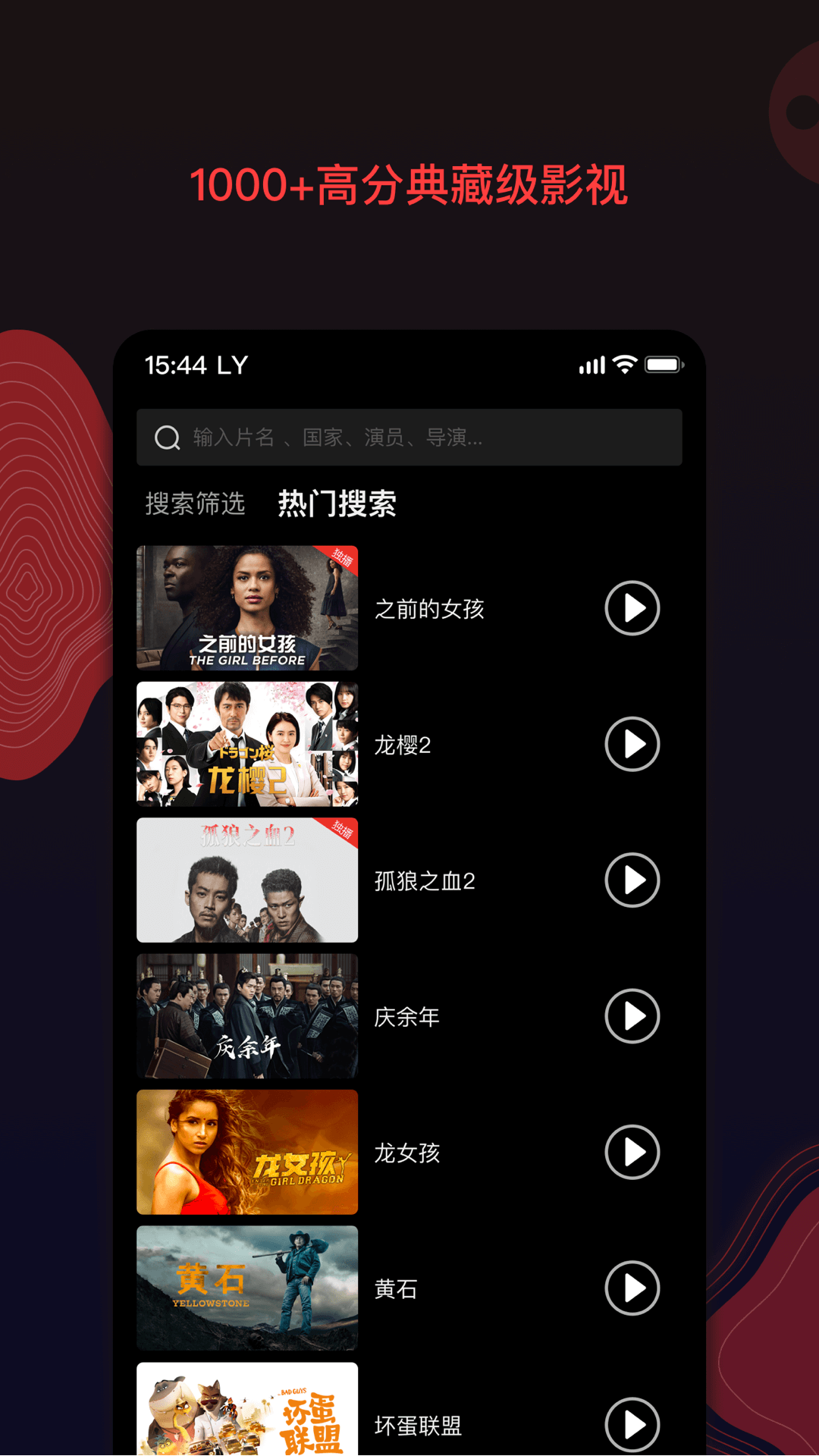Play 龙女孩 using its play icon
Viewport: 819px width, 1456px height.
pyautogui.click(x=632, y=1153)
